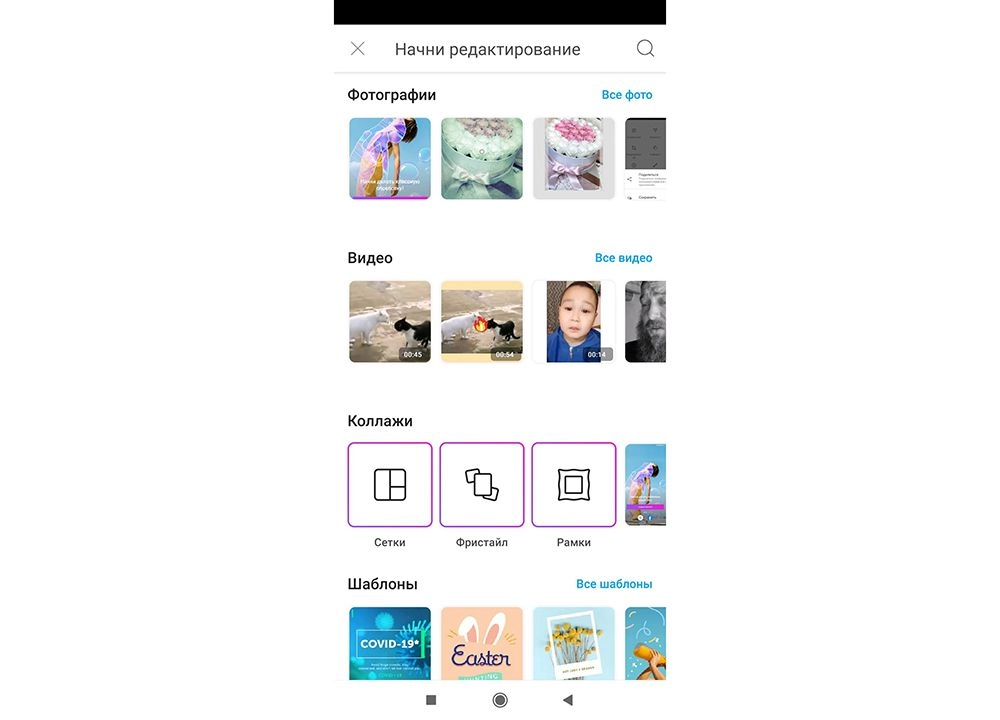The height and width of the screenshot is (720, 1000).
Task: Open the cat video lasting 00:45
Action: 390,321
